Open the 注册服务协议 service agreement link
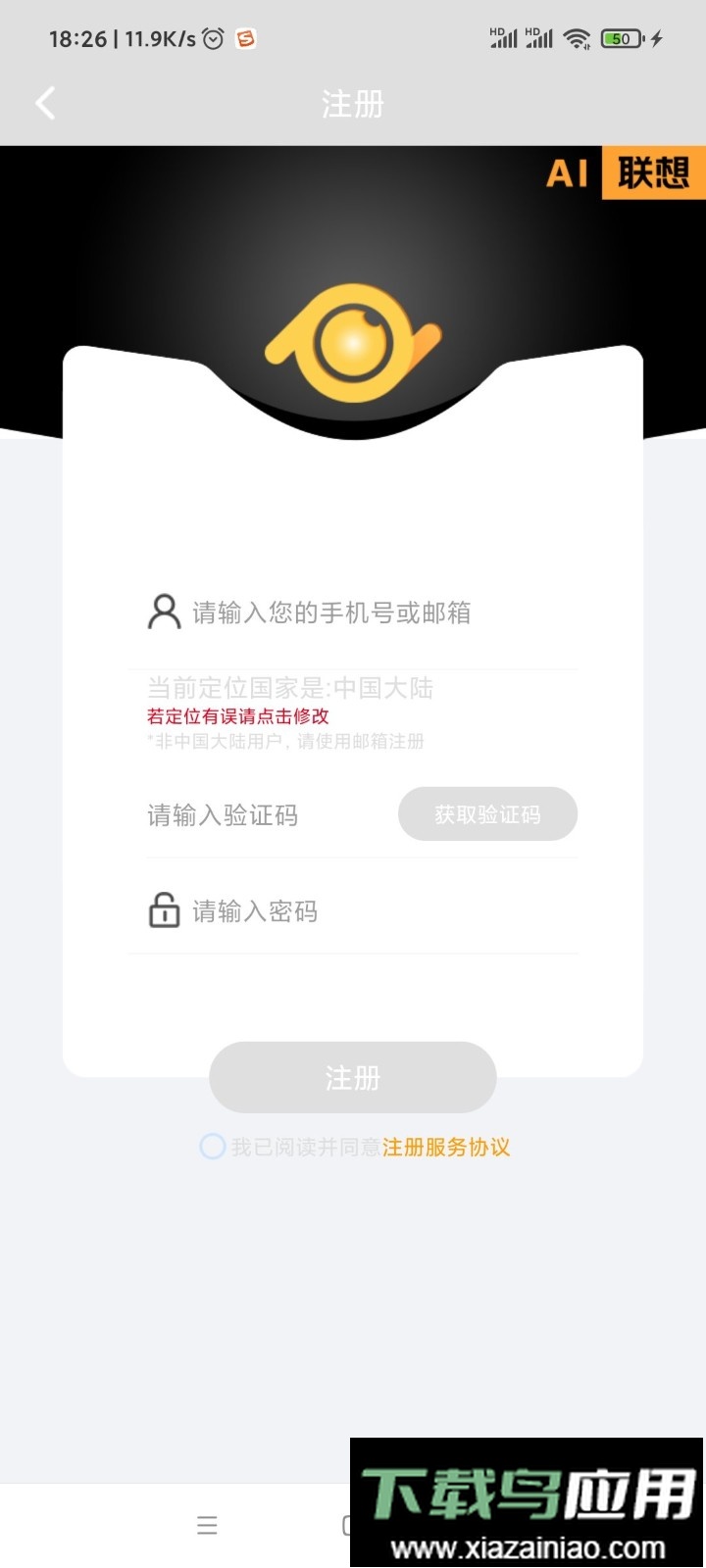Screen dimensions: 706x1568 [x=446, y=1146]
